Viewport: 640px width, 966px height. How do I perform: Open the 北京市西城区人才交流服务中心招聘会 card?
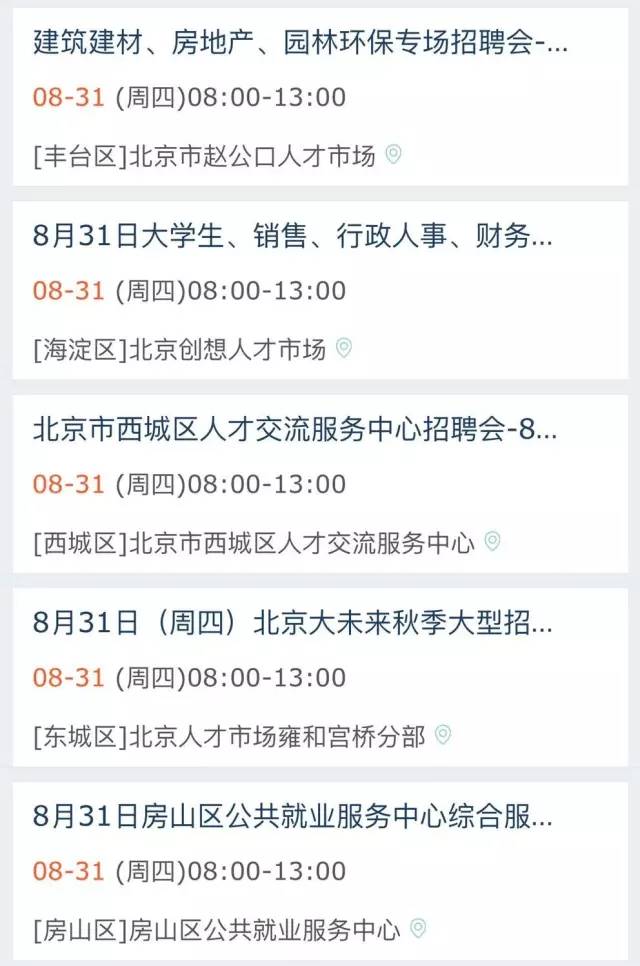tap(296, 431)
